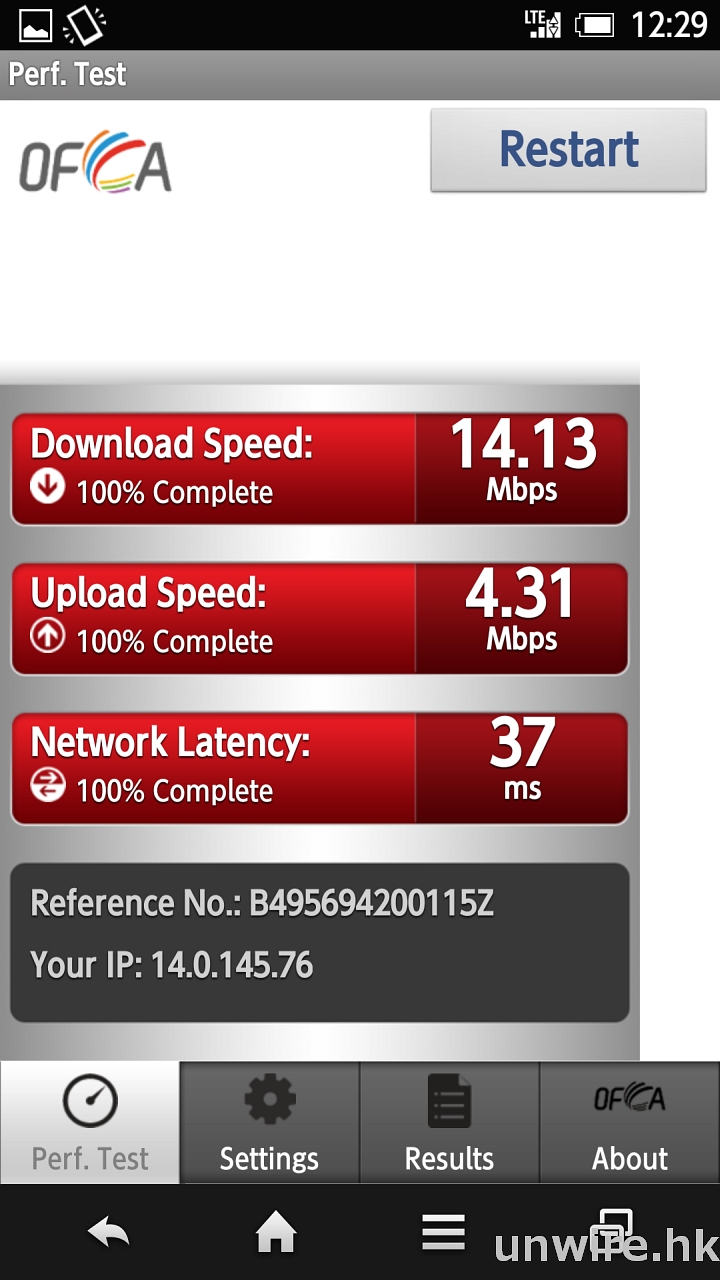Select the Perf. Test tab

click(x=90, y=1123)
